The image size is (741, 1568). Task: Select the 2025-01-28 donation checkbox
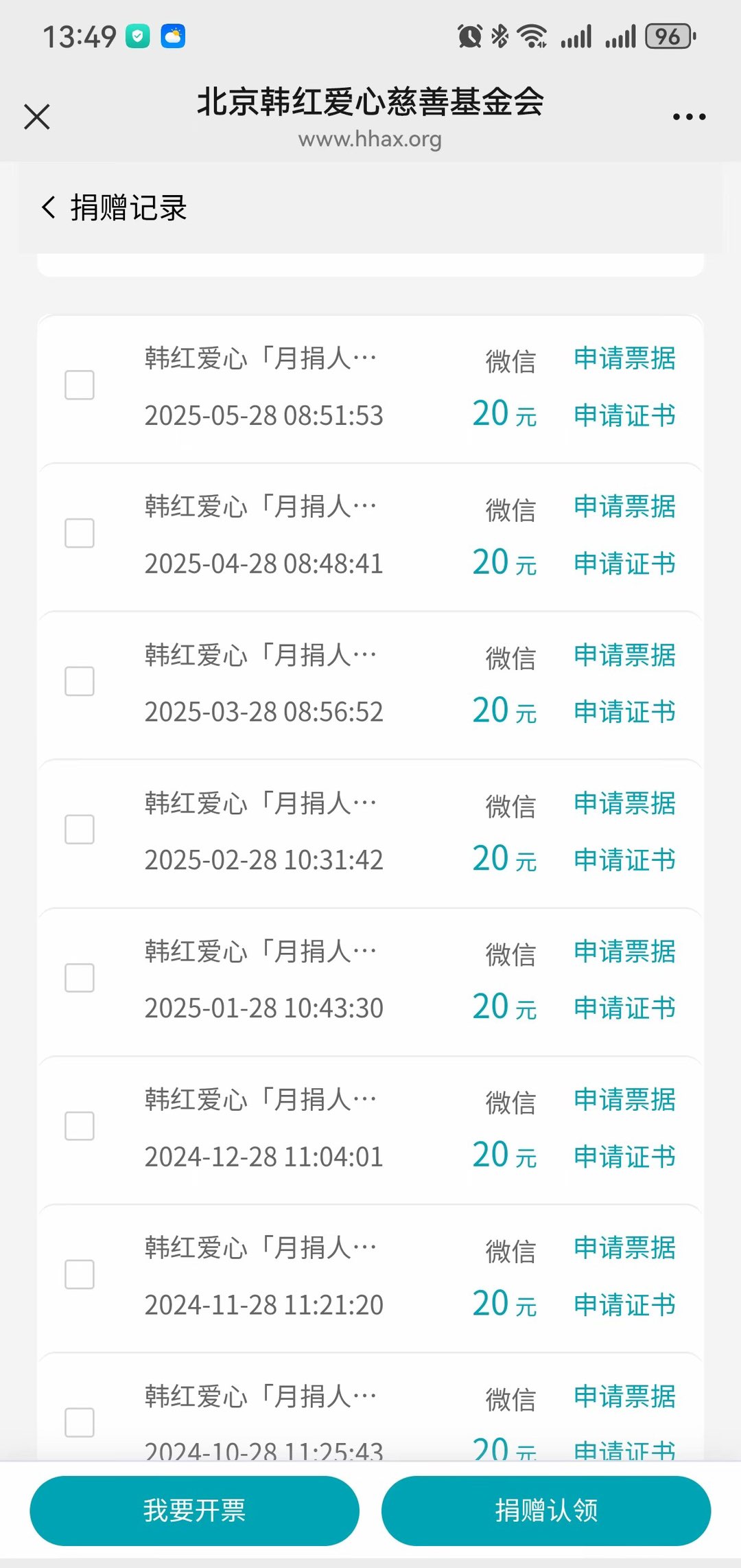pyautogui.click(x=80, y=978)
